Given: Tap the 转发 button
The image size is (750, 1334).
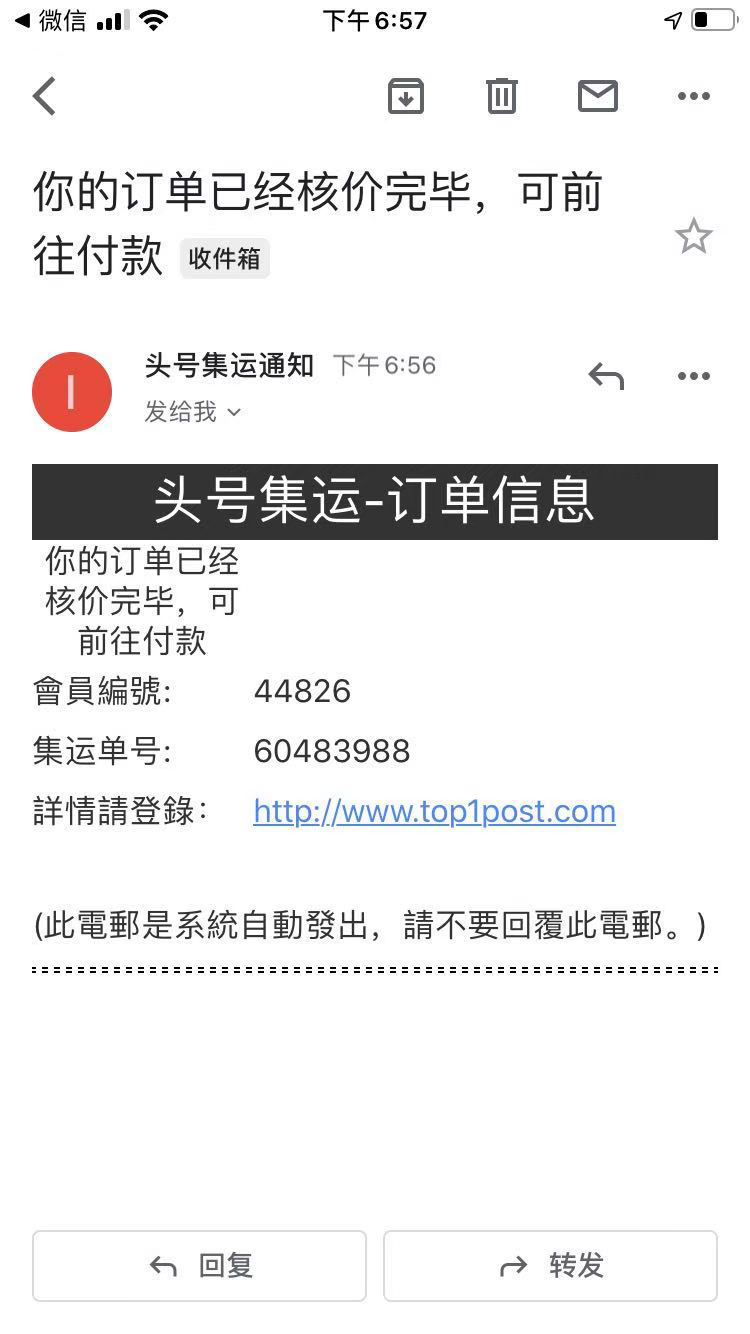Looking at the screenshot, I should tap(550, 1266).
